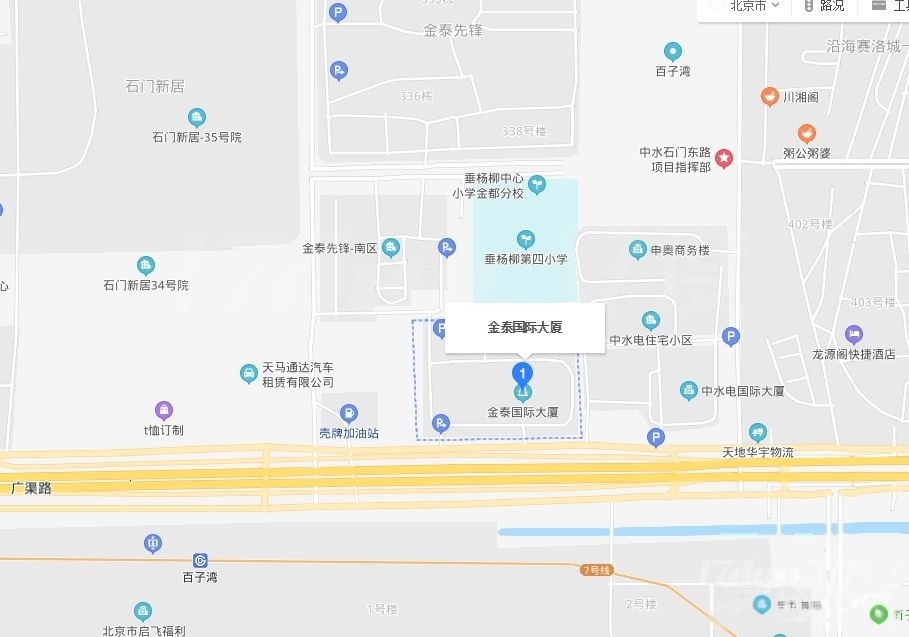This screenshot has height=637, width=909.
Task: Open the 百子湾 subway station marker
Action: tap(201, 561)
